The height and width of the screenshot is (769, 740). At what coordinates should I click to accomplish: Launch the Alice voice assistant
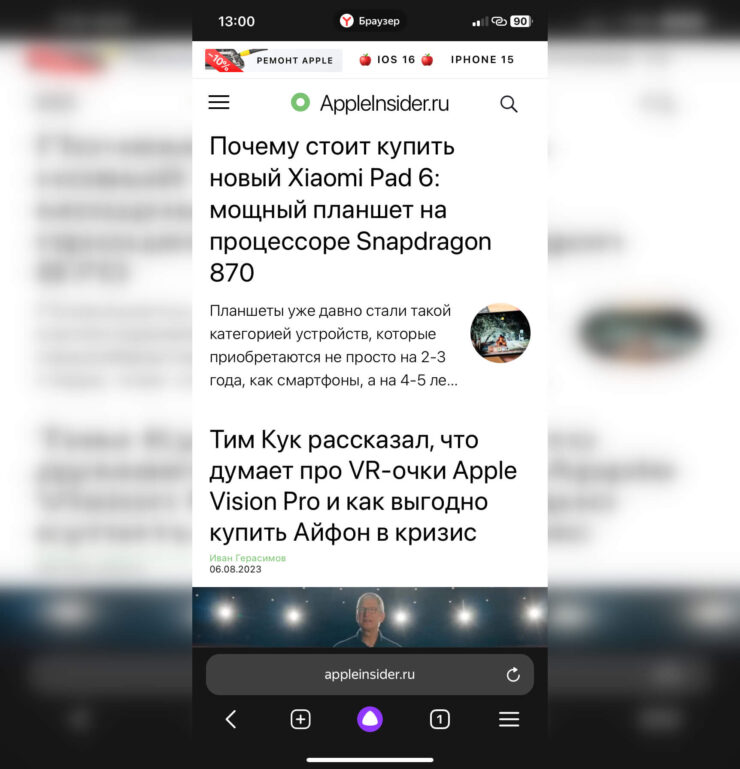[x=370, y=719]
